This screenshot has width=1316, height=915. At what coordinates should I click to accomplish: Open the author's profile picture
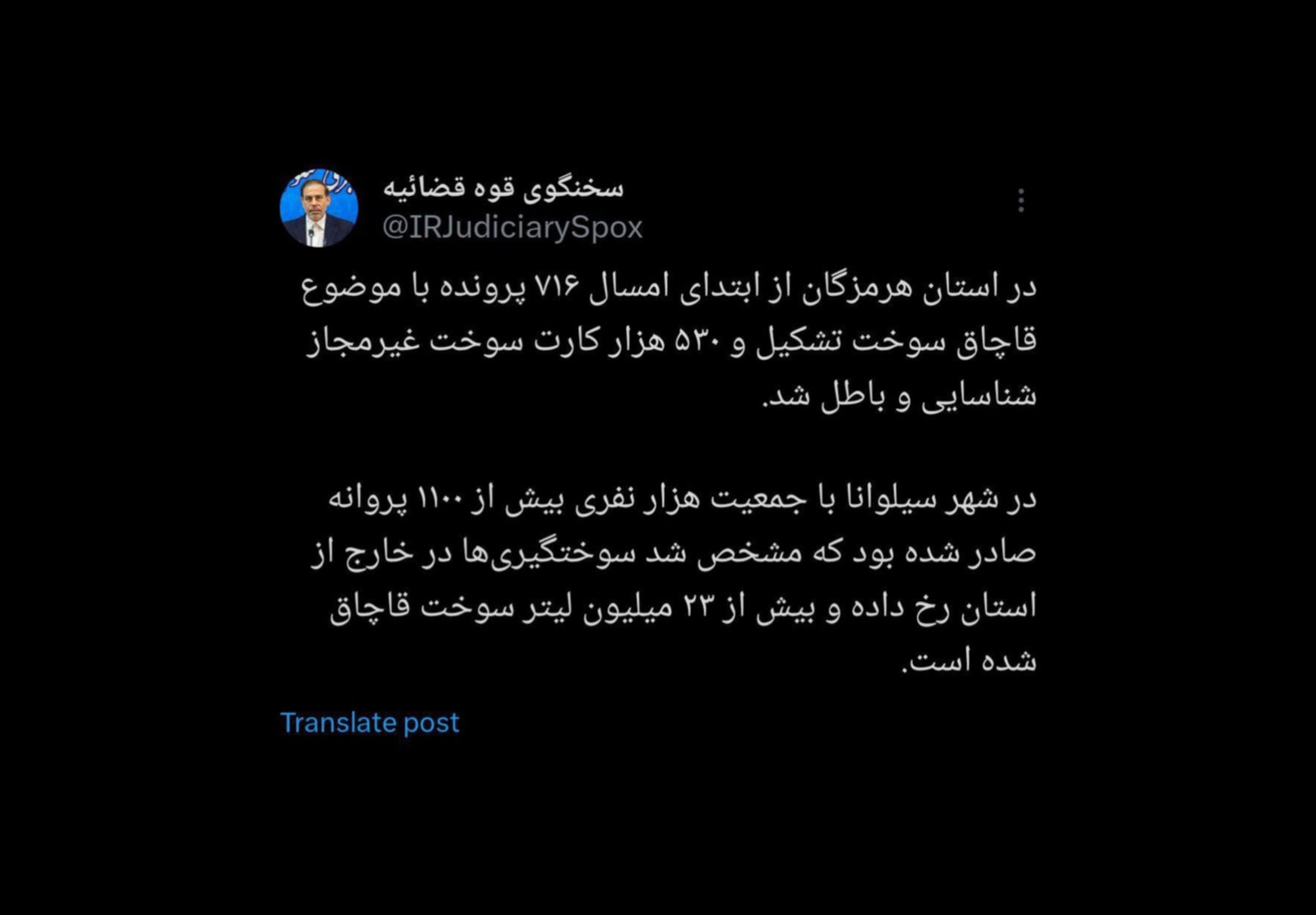tap(319, 208)
